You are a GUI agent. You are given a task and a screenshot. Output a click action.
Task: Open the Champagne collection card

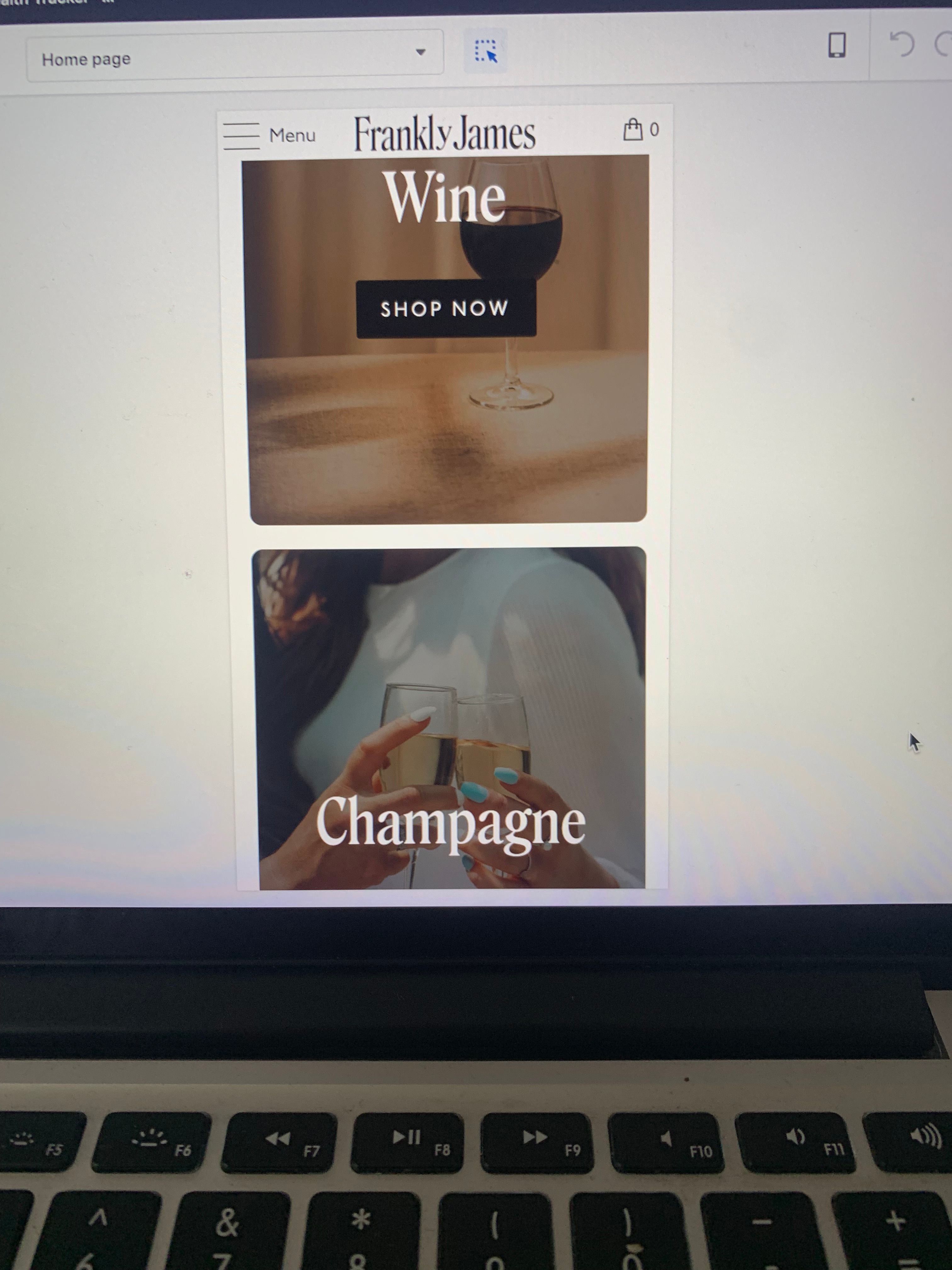point(450,718)
